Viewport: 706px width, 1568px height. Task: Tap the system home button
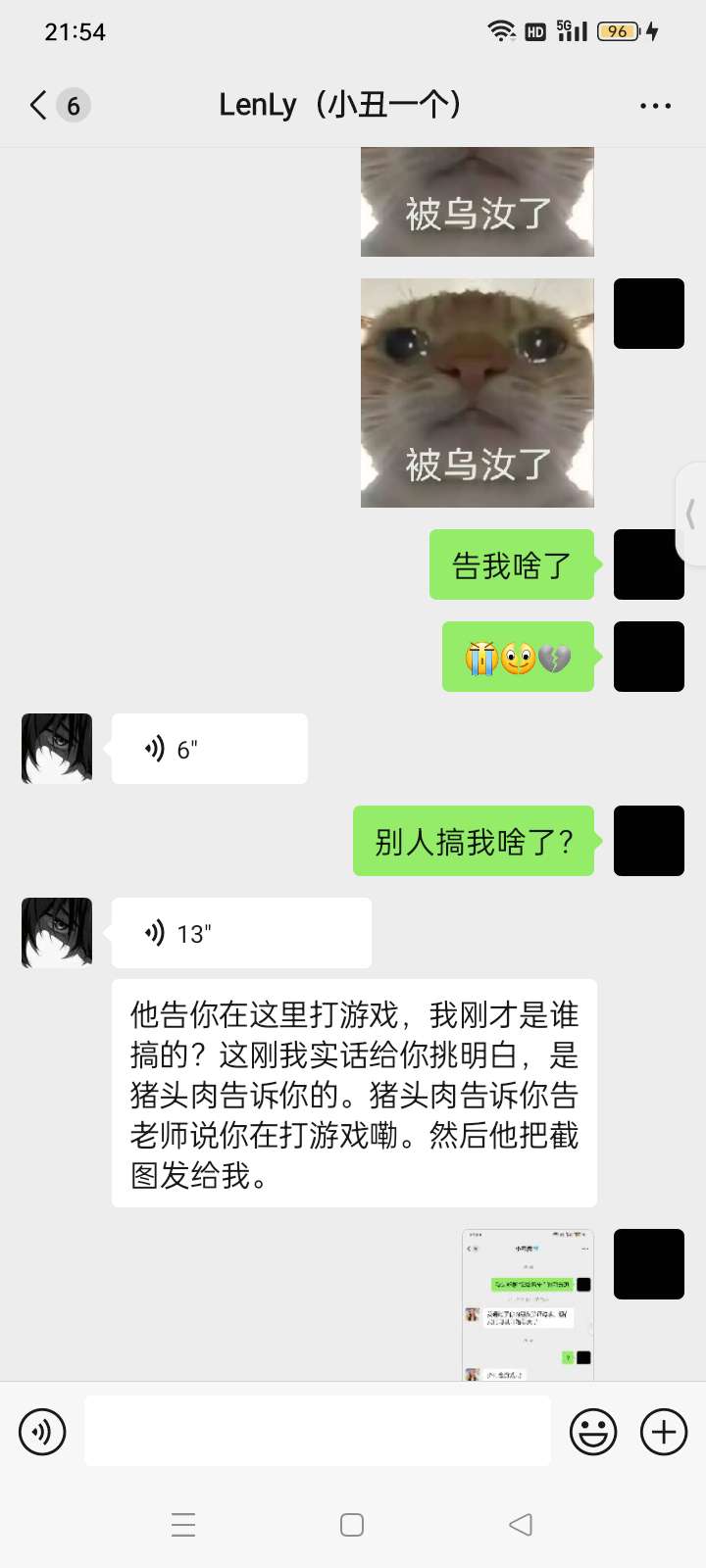click(x=352, y=1525)
